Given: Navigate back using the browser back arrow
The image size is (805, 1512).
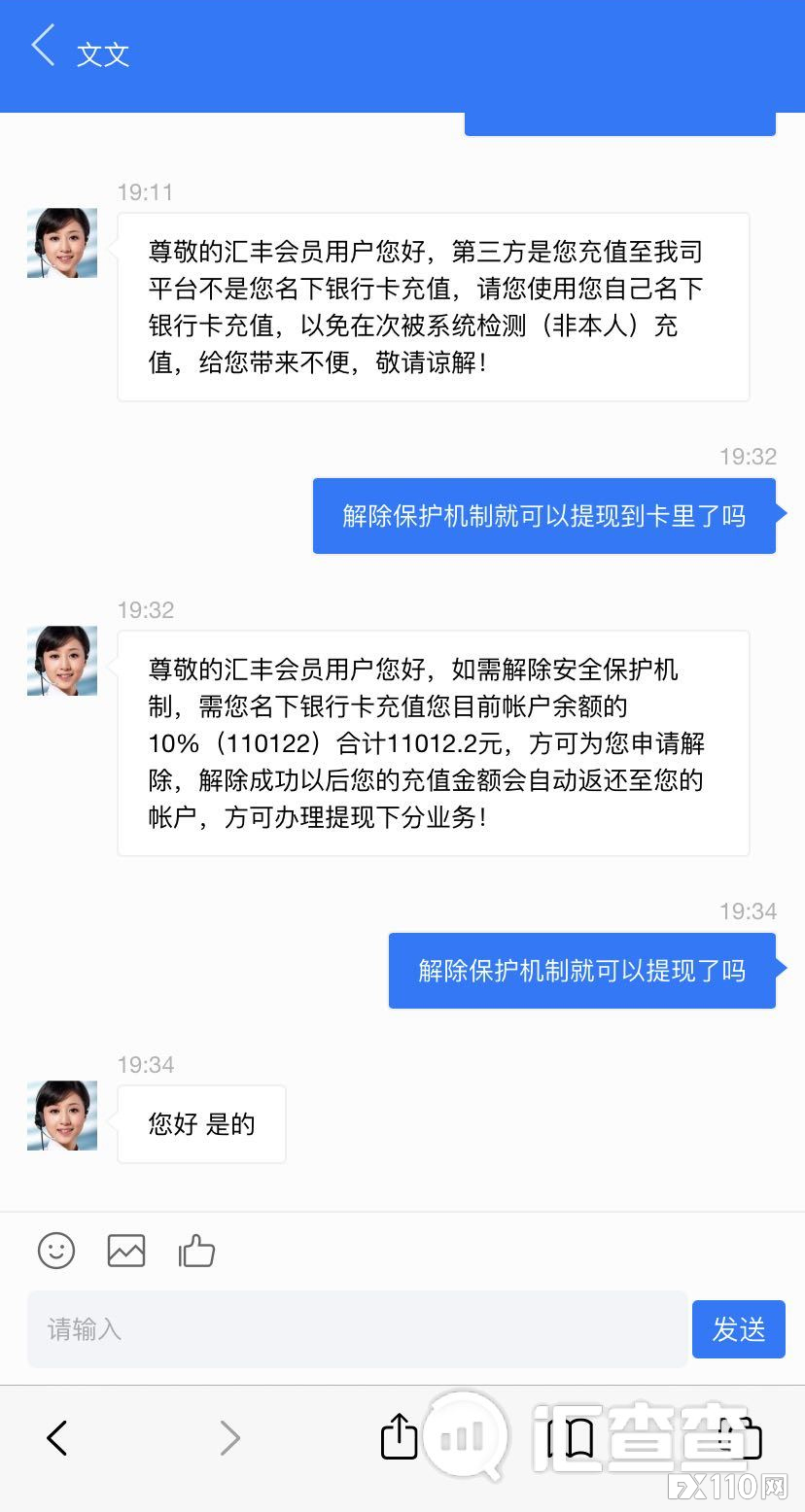Looking at the screenshot, I should (55, 1438).
